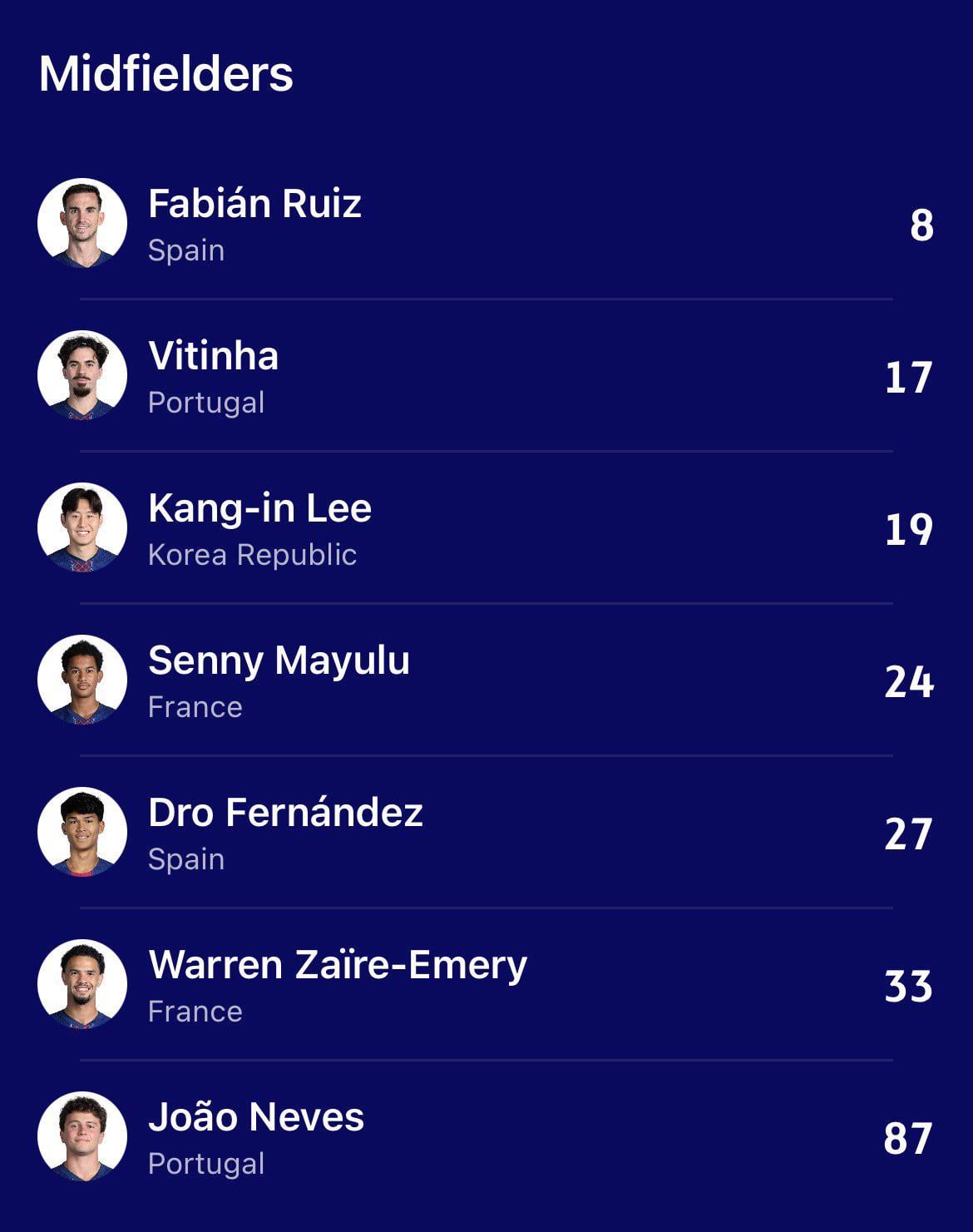Open Warren Zaïre-Emery's player details
This screenshot has height=1232, width=973.
tap(338, 966)
